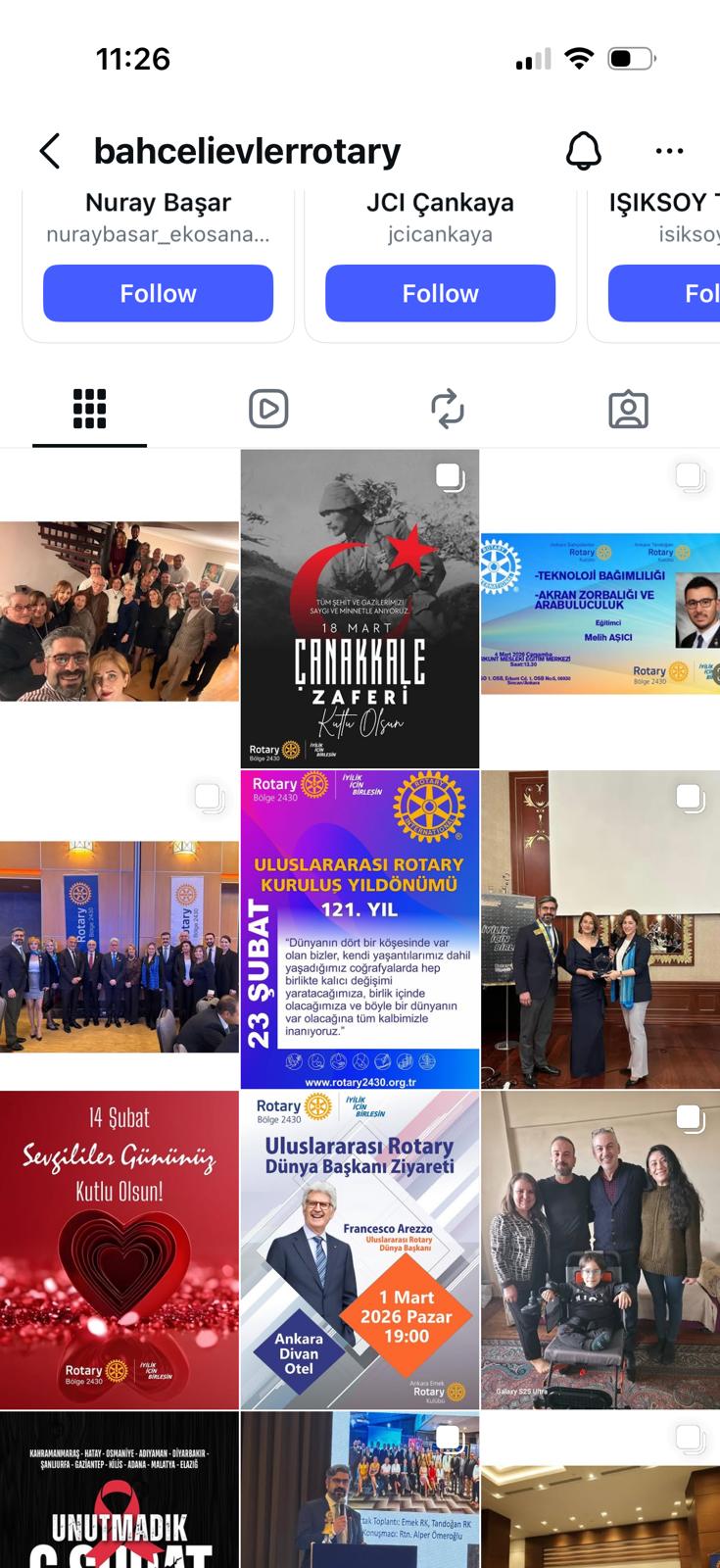Image resolution: width=720 pixels, height=1568 pixels.
Task: Open the Çanakkale Zaferi post
Action: [360, 608]
